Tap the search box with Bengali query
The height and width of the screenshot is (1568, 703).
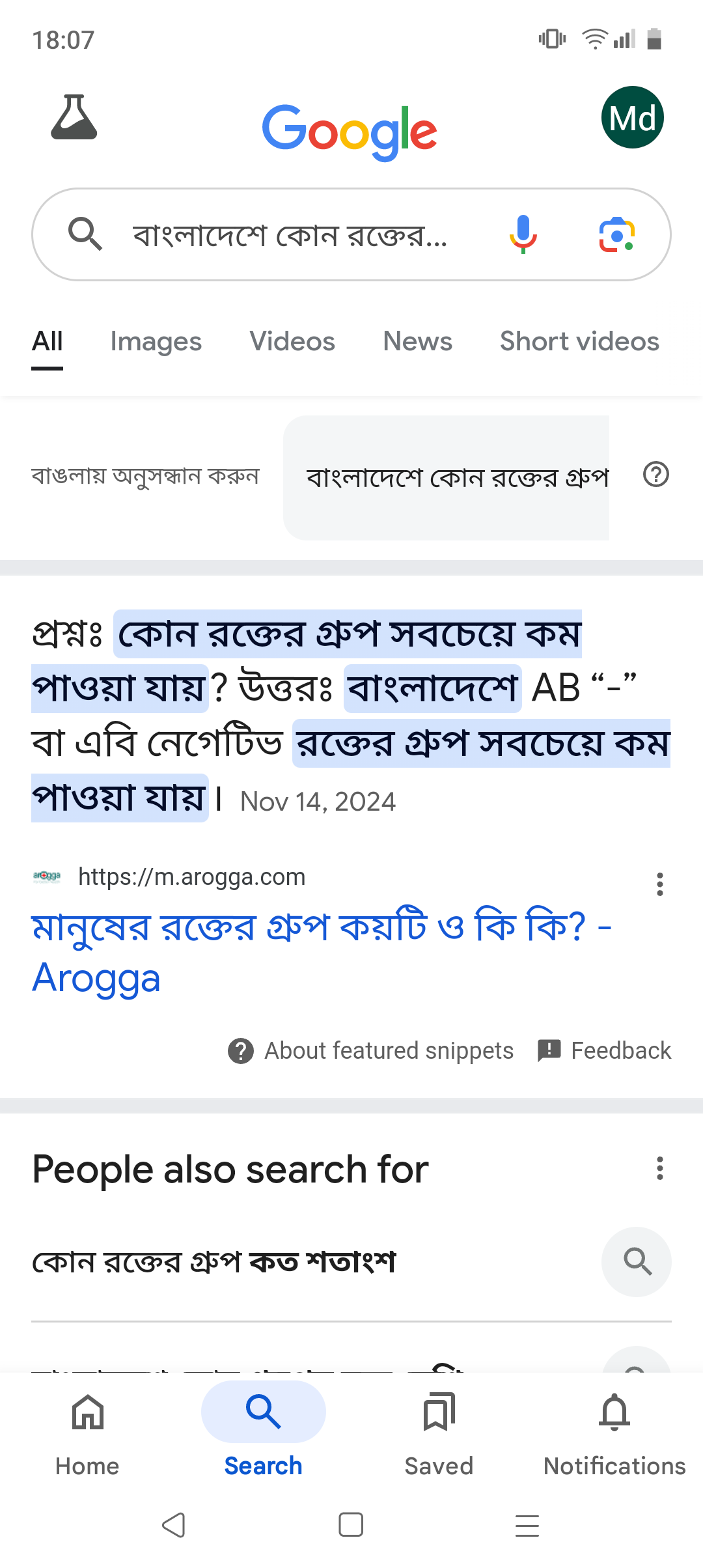click(351, 234)
